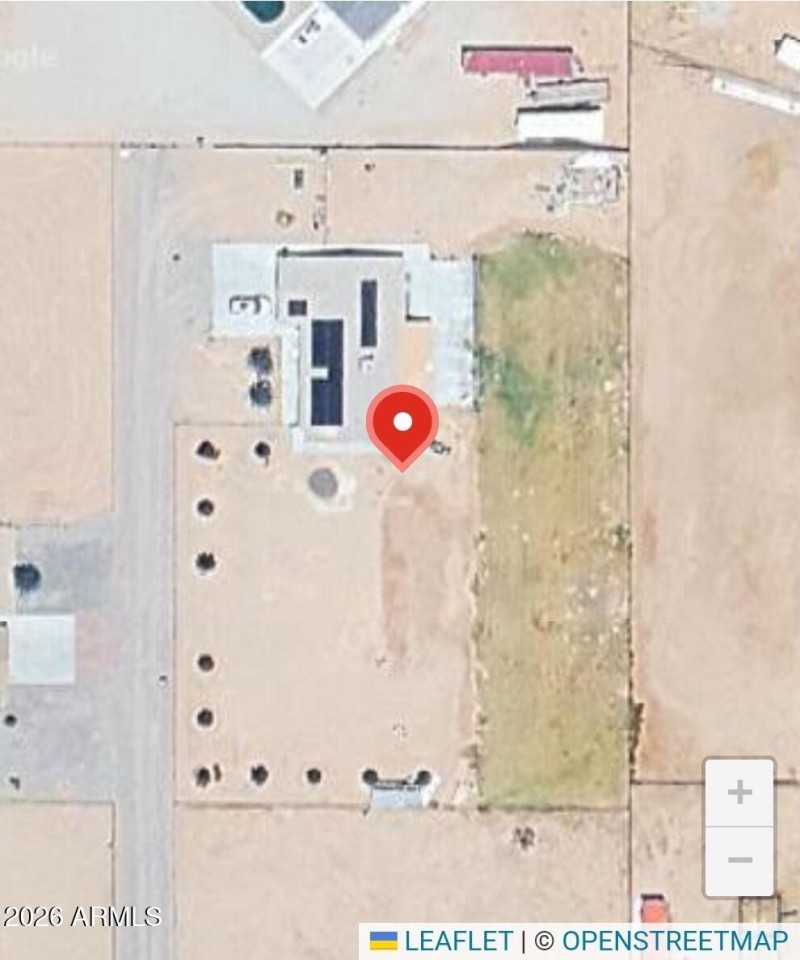Open the OpenStreetMap attribution link
The image size is (800, 960).
[x=674, y=940]
